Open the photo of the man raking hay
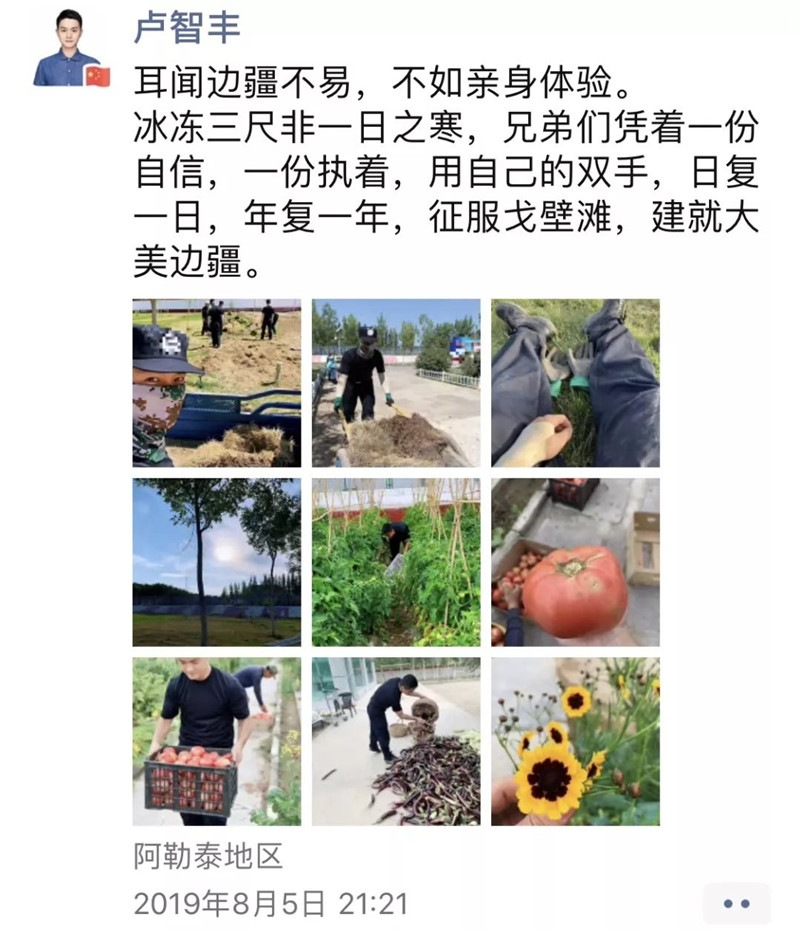Viewport: 800px width, 931px height. (396, 383)
